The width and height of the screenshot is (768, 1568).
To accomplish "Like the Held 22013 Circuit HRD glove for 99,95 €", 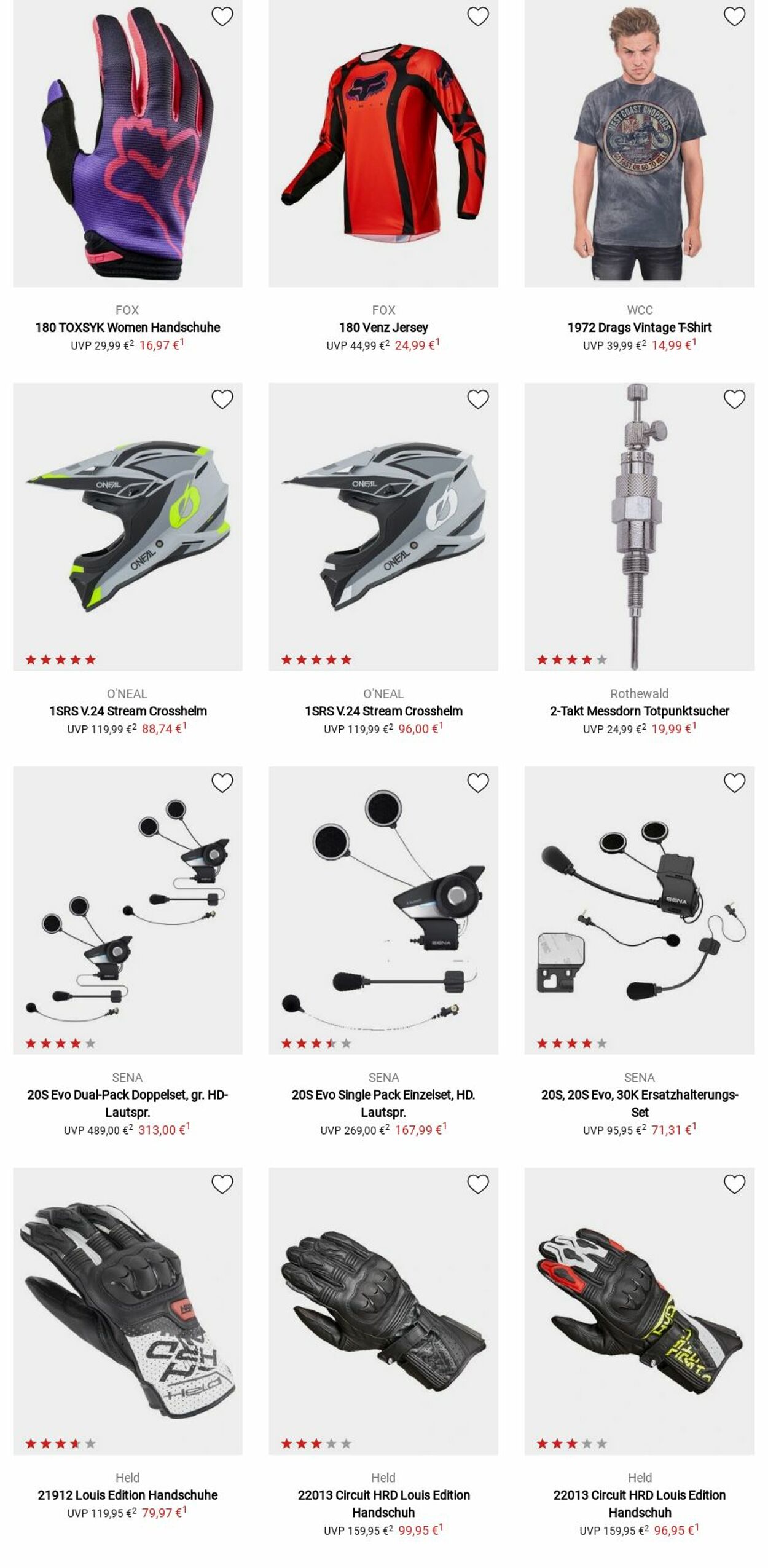I will pyautogui.click(x=478, y=1184).
